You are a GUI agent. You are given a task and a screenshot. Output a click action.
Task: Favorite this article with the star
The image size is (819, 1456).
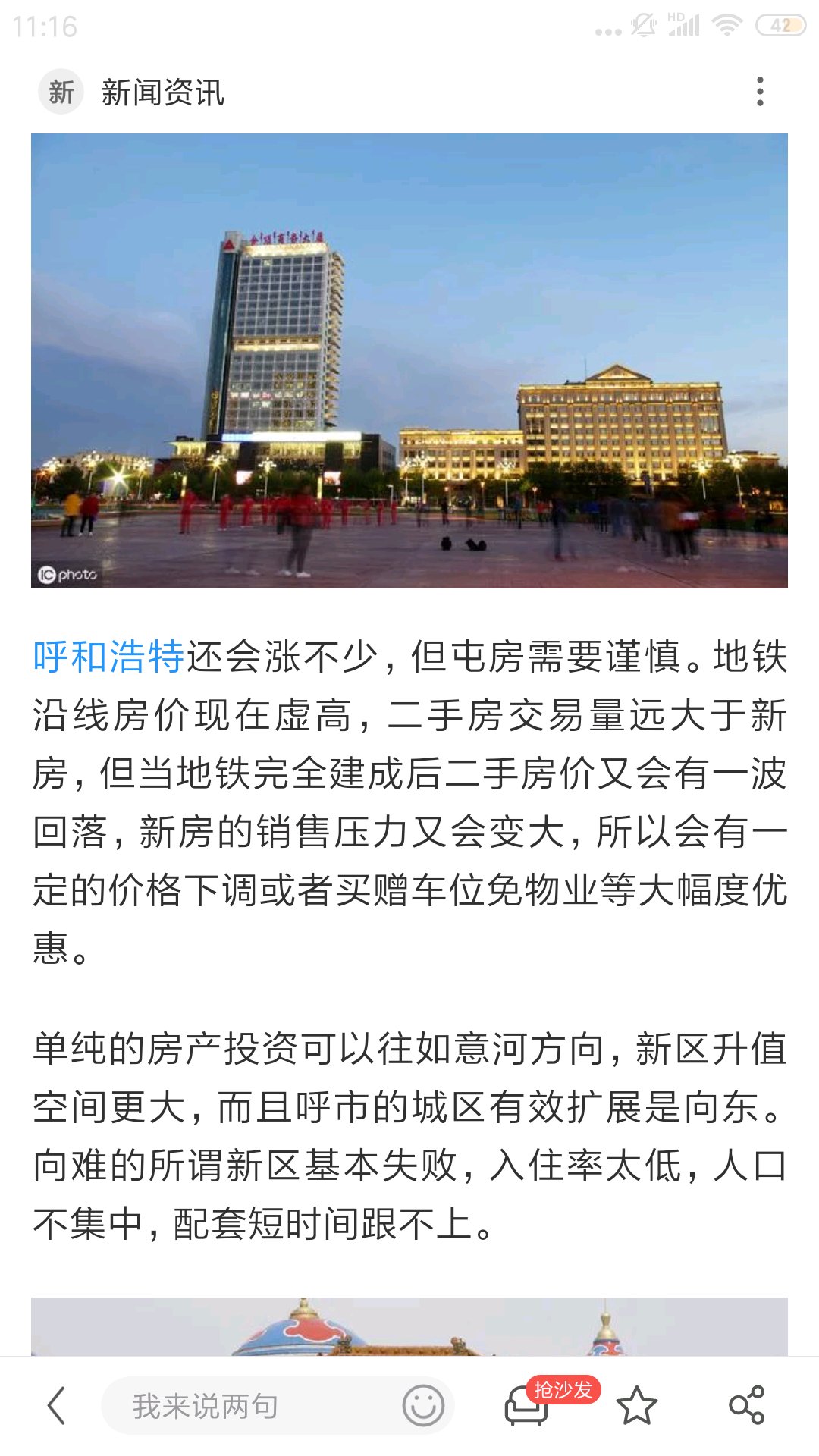pos(637,1405)
